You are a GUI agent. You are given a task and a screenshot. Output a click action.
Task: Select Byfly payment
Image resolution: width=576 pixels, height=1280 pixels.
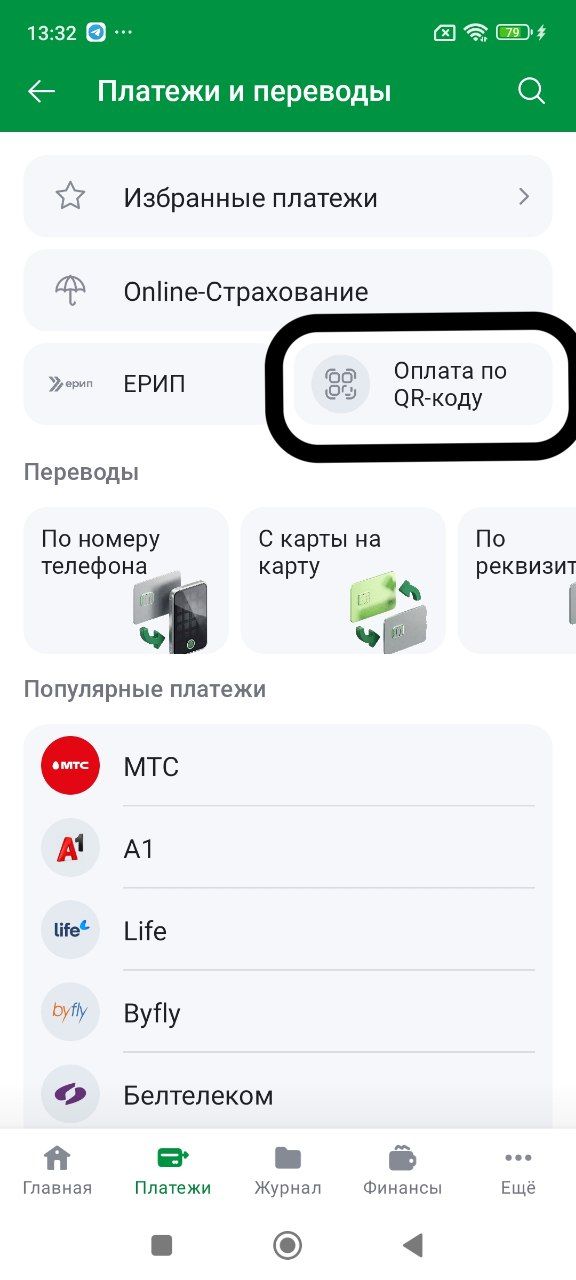coord(288,1012)
